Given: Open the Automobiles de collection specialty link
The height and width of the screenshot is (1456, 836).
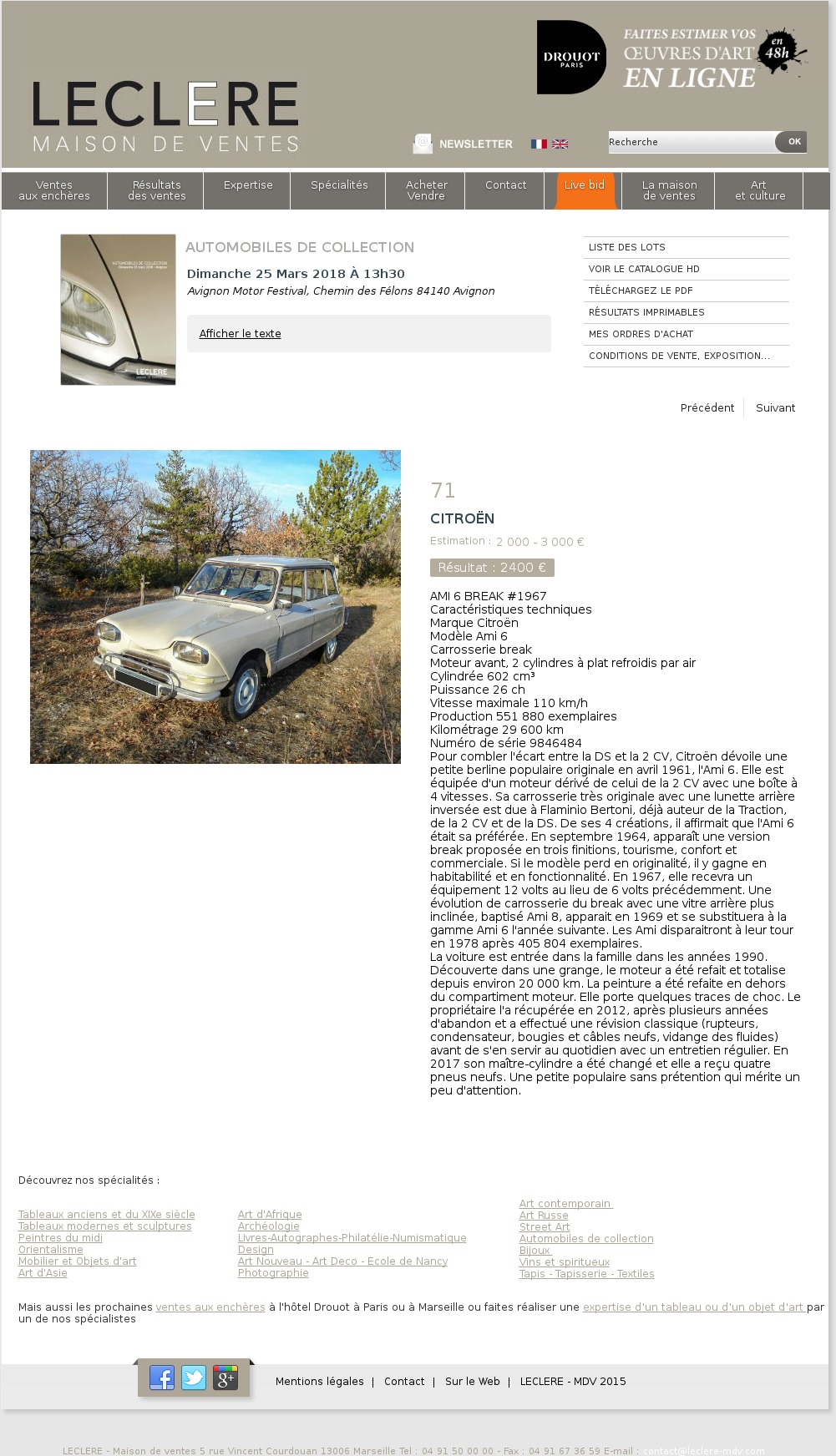Looking at the screenshot, I should click(x=586, y=1238).
